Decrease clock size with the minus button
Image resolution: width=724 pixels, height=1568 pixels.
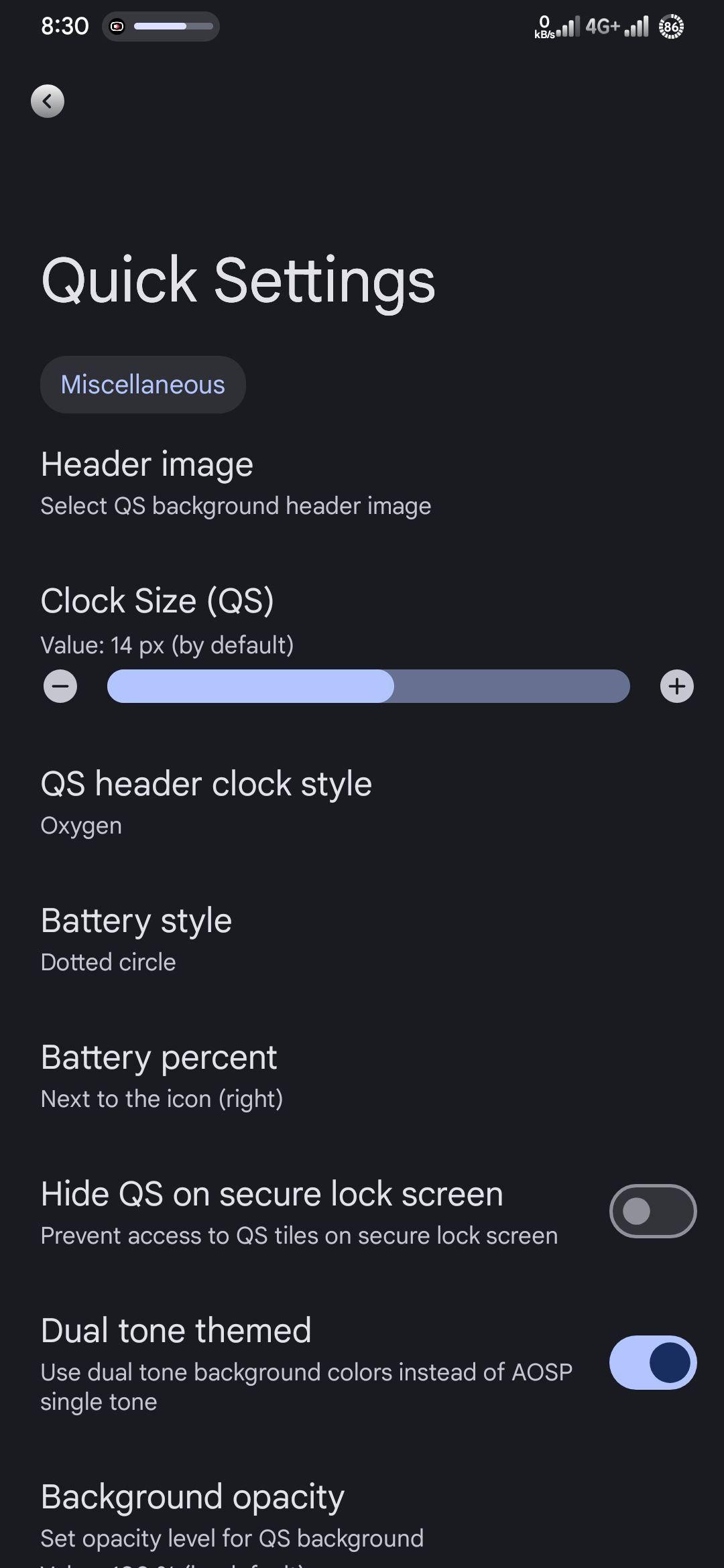coord(60,686)
